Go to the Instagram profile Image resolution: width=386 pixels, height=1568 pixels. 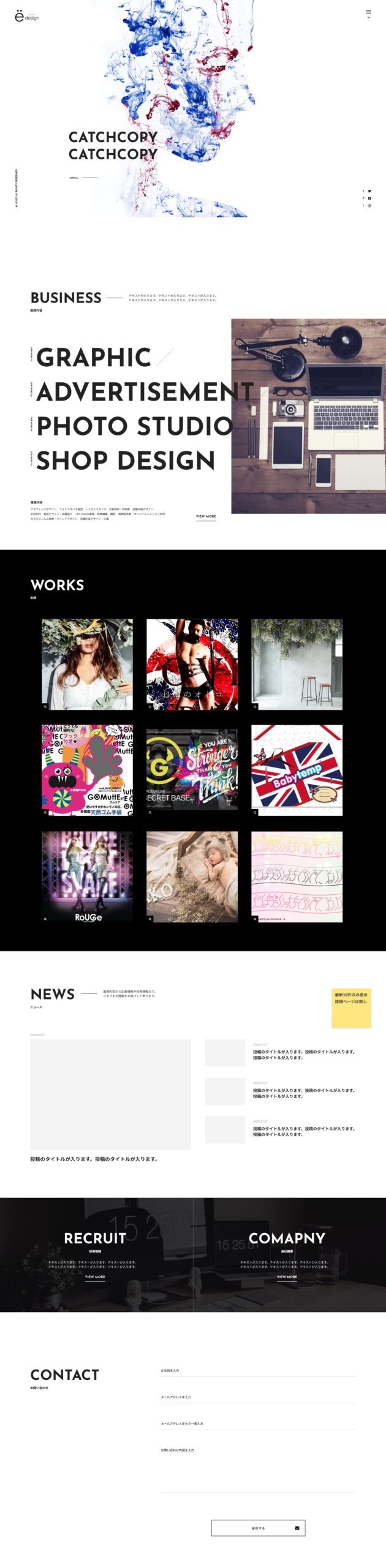tap(369, 206)
